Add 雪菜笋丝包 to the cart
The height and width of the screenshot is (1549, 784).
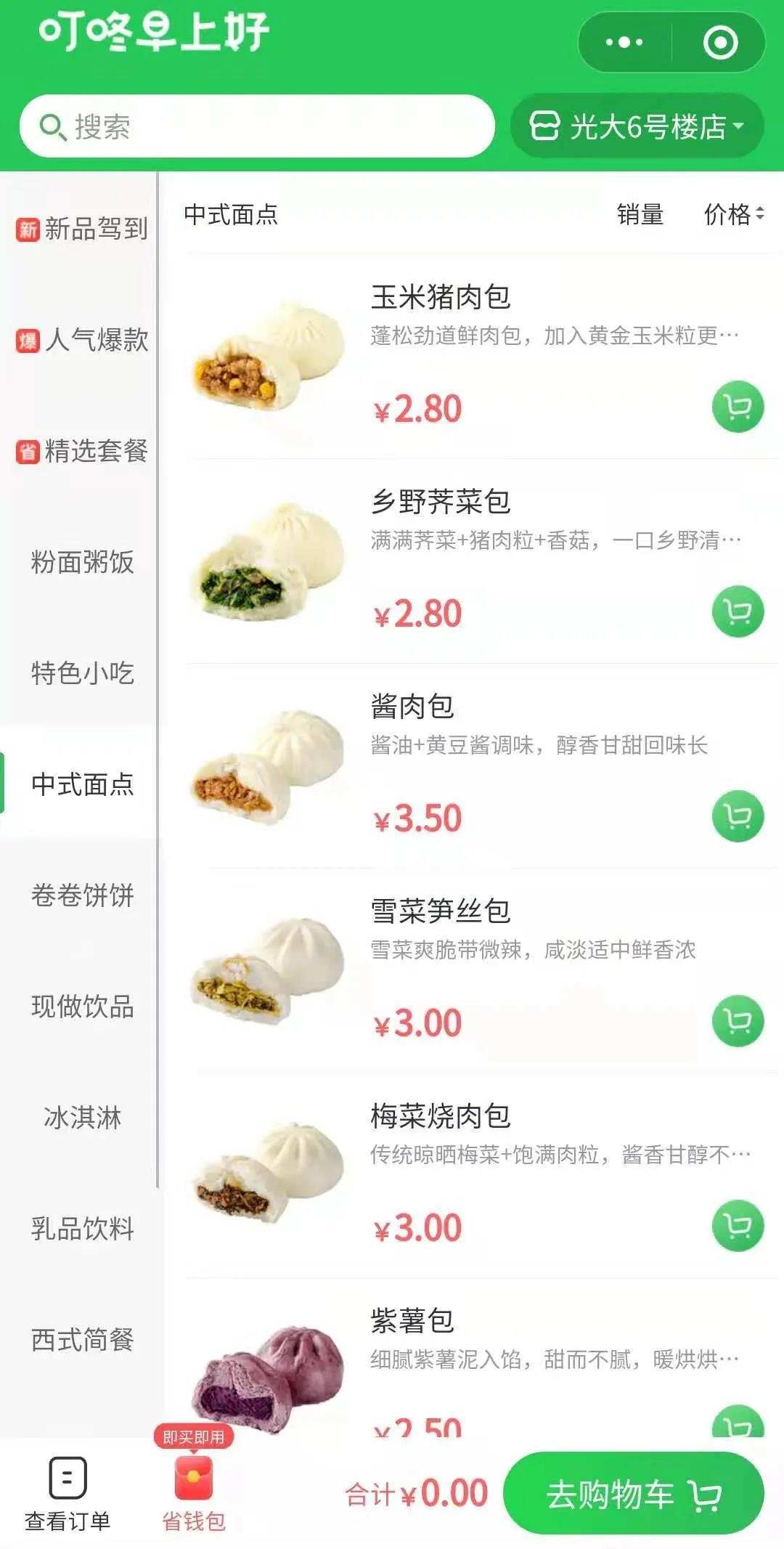click(x=738, y=1021)
